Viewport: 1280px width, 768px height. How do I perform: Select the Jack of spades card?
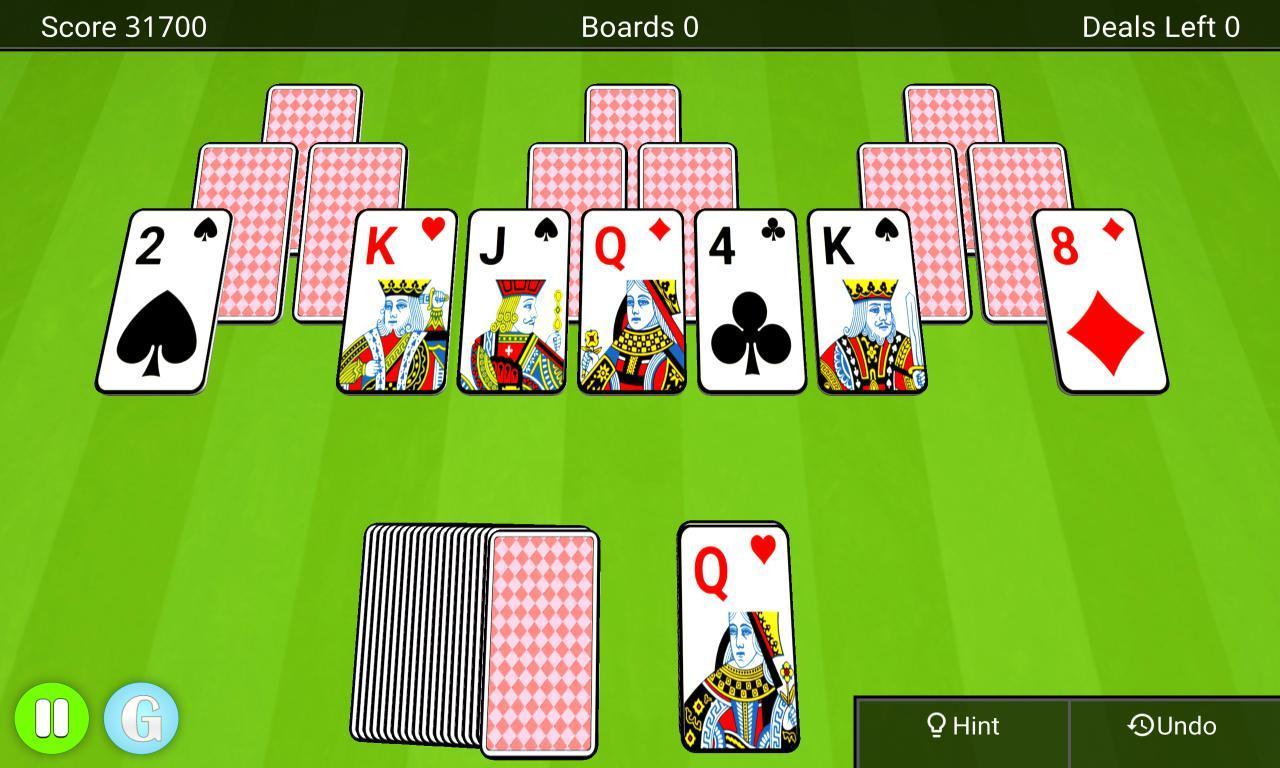[514, 302]
